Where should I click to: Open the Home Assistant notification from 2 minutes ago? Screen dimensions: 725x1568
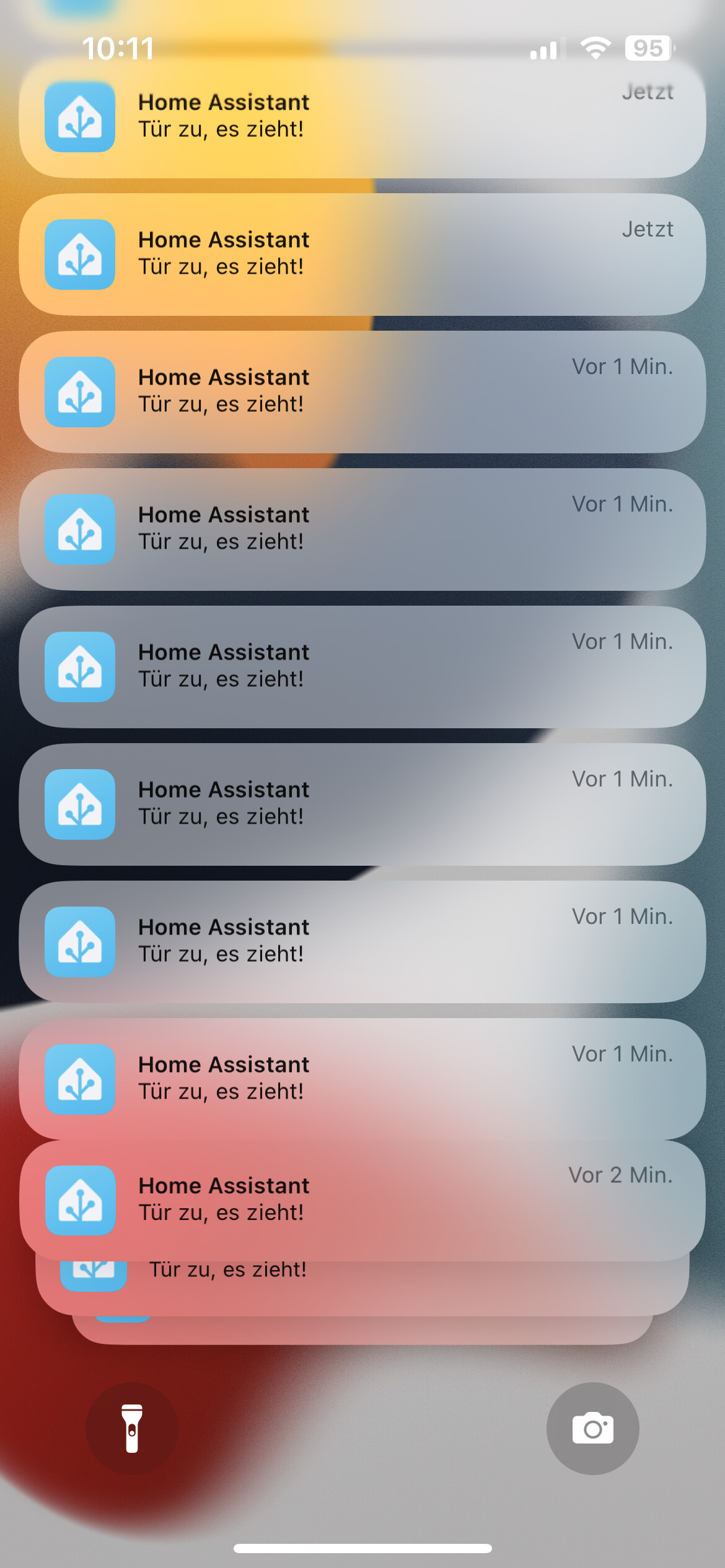[x=362, y=1201]
